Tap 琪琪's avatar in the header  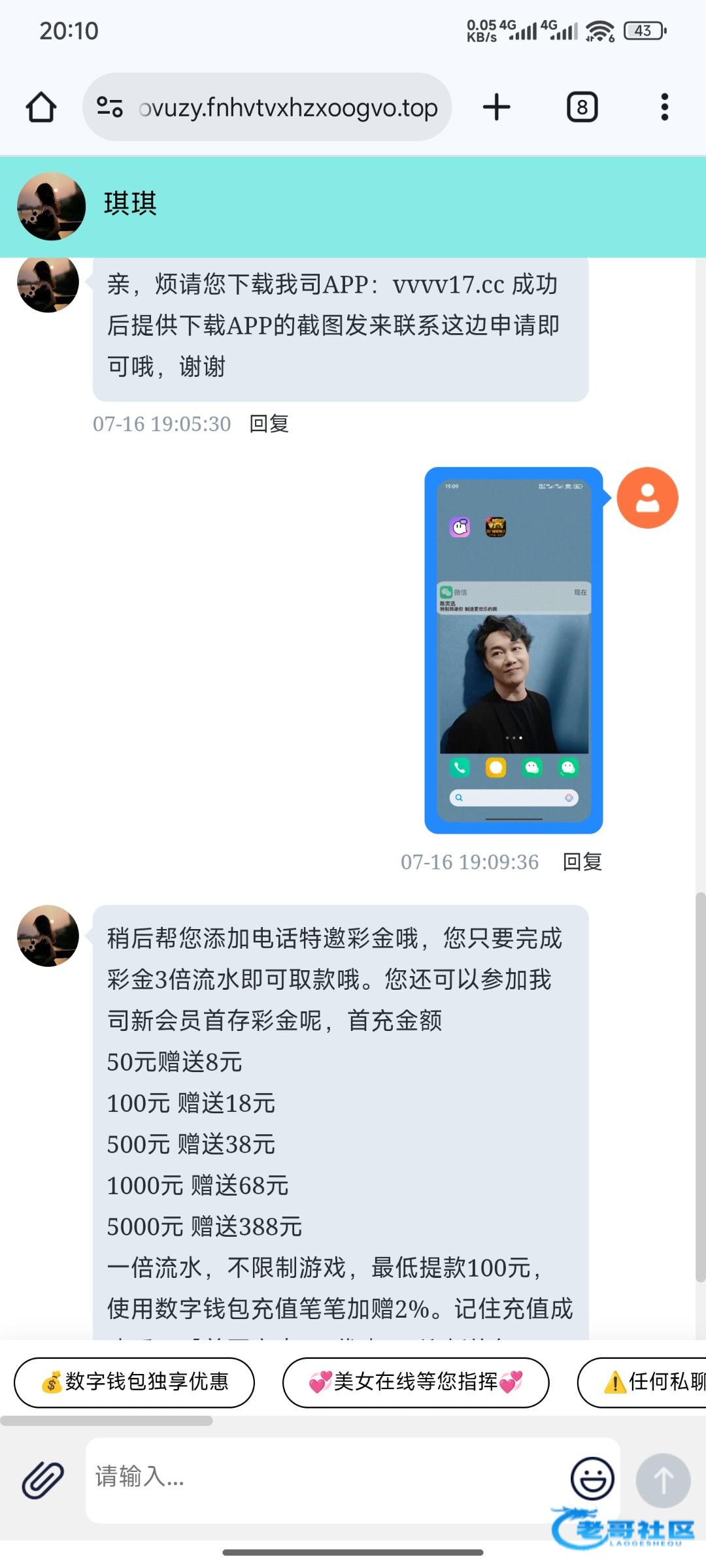51,206
